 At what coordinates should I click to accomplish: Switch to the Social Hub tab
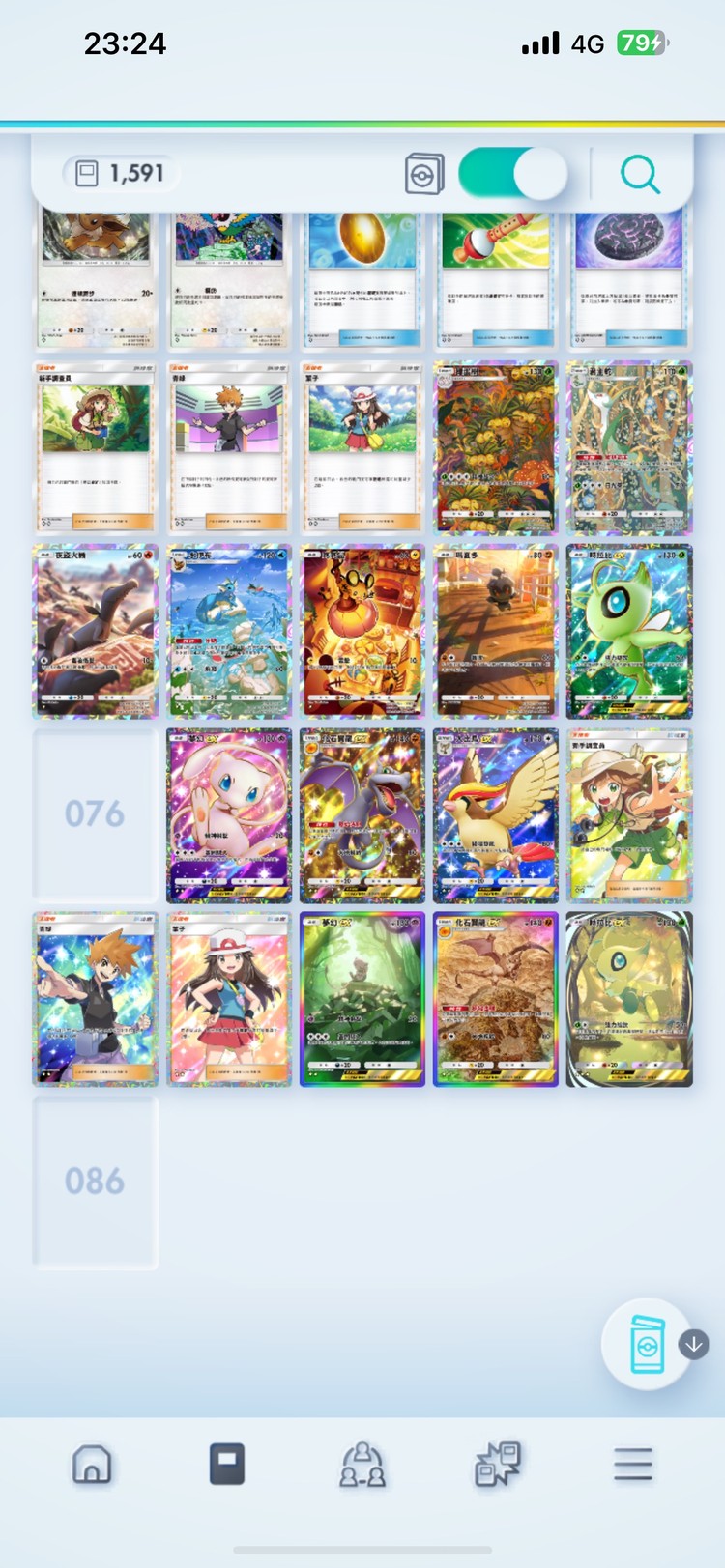tap(362, 1465)
